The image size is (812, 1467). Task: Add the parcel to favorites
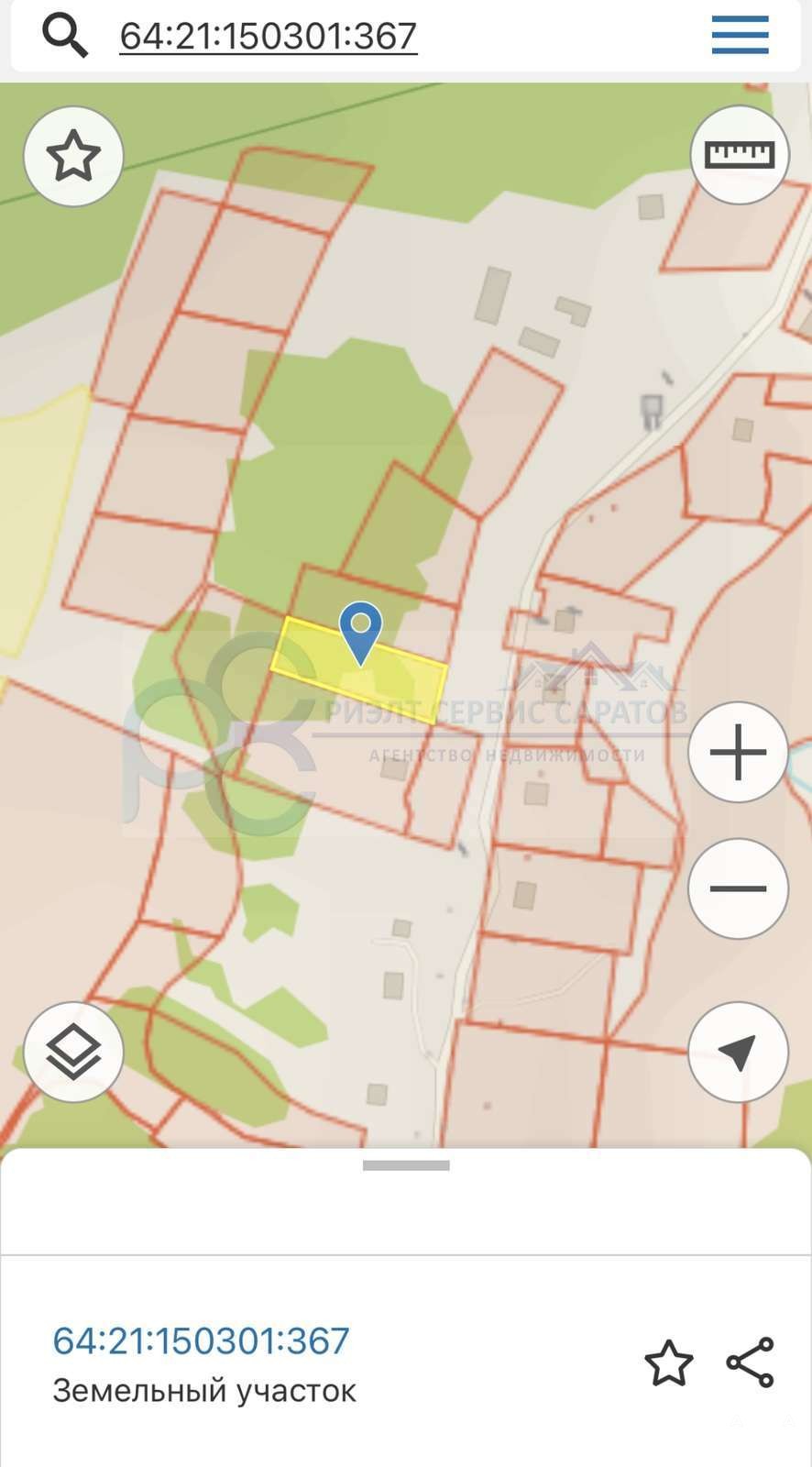pos(669,1362)
